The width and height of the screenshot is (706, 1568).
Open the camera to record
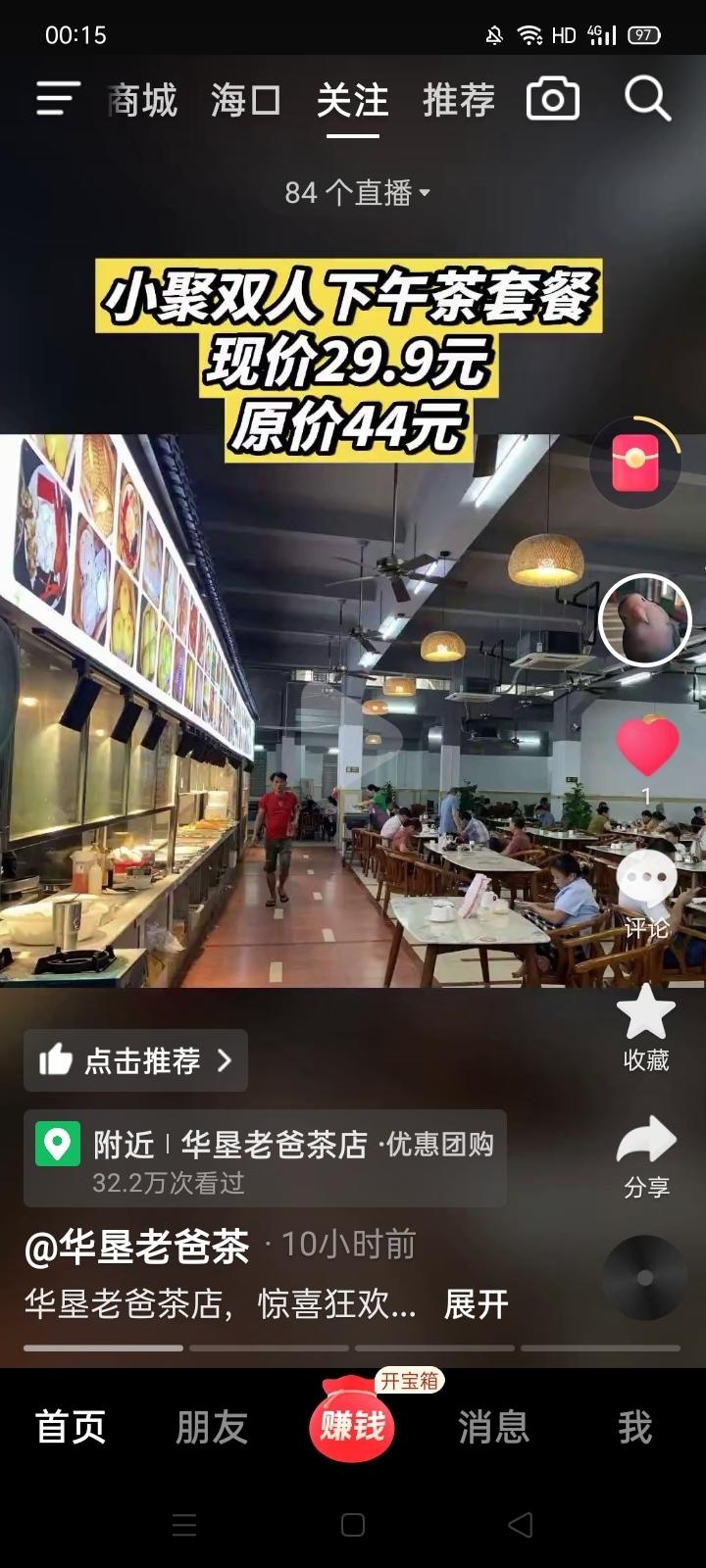pyautogui.click(x=553, y=100)
